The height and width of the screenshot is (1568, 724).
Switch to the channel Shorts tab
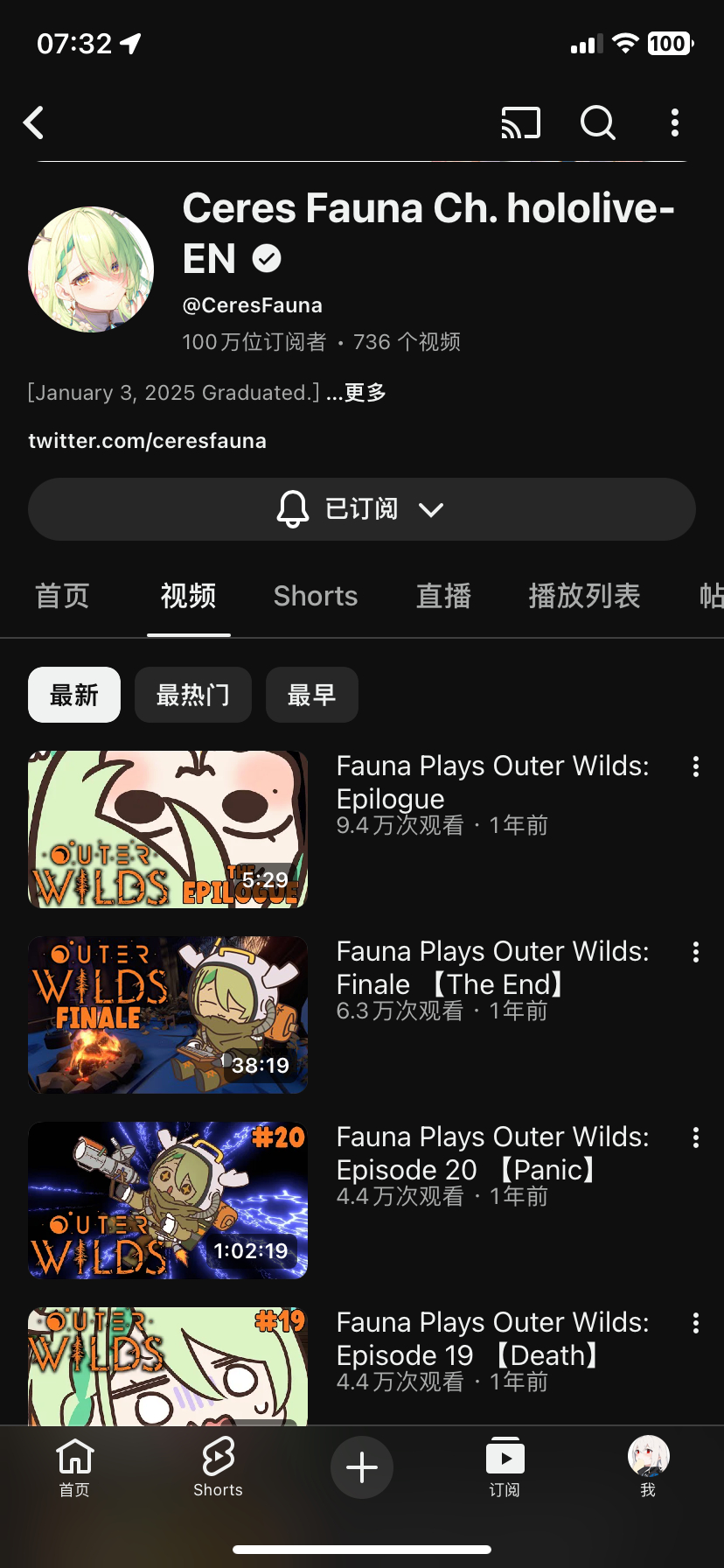(316, 596)
